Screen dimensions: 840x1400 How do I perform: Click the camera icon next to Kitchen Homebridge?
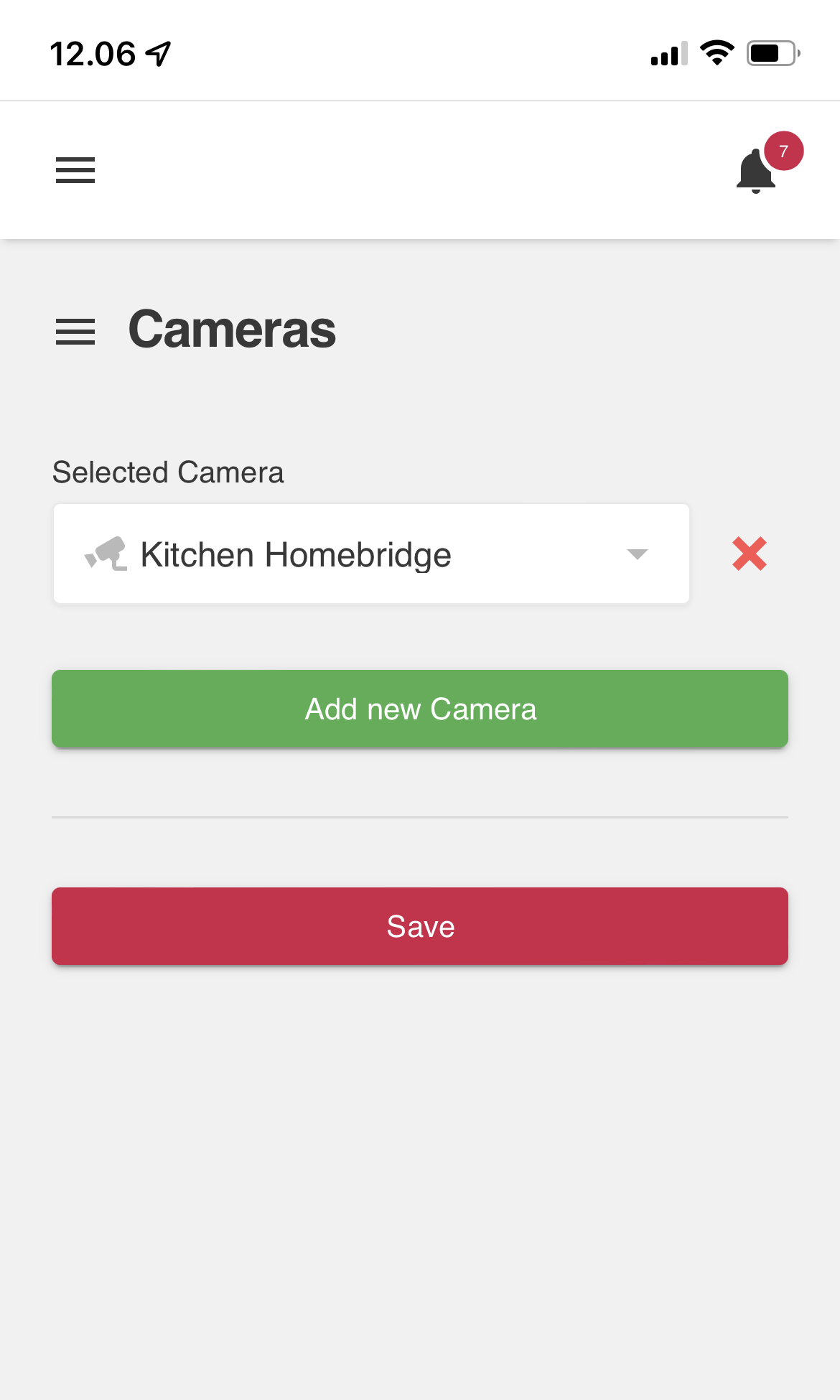106,554
